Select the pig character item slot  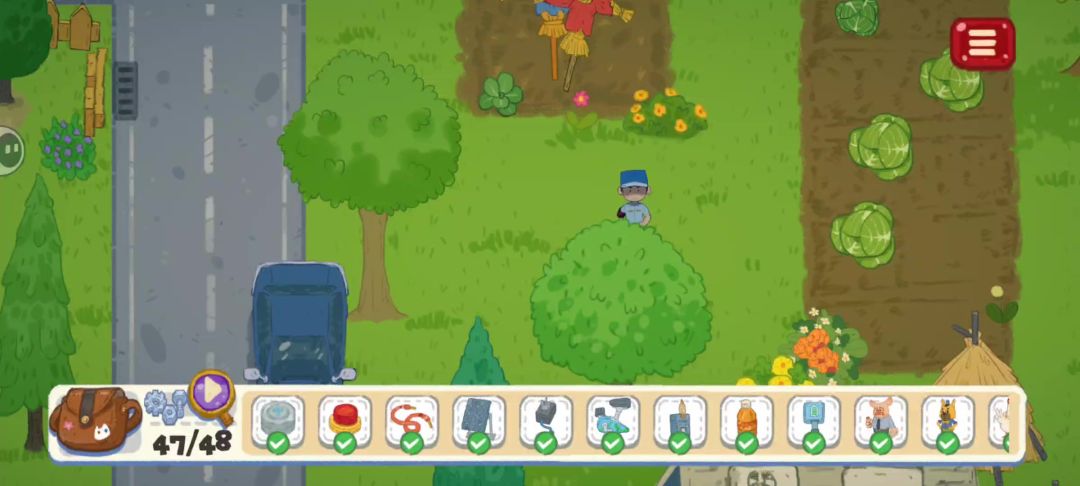881,421
